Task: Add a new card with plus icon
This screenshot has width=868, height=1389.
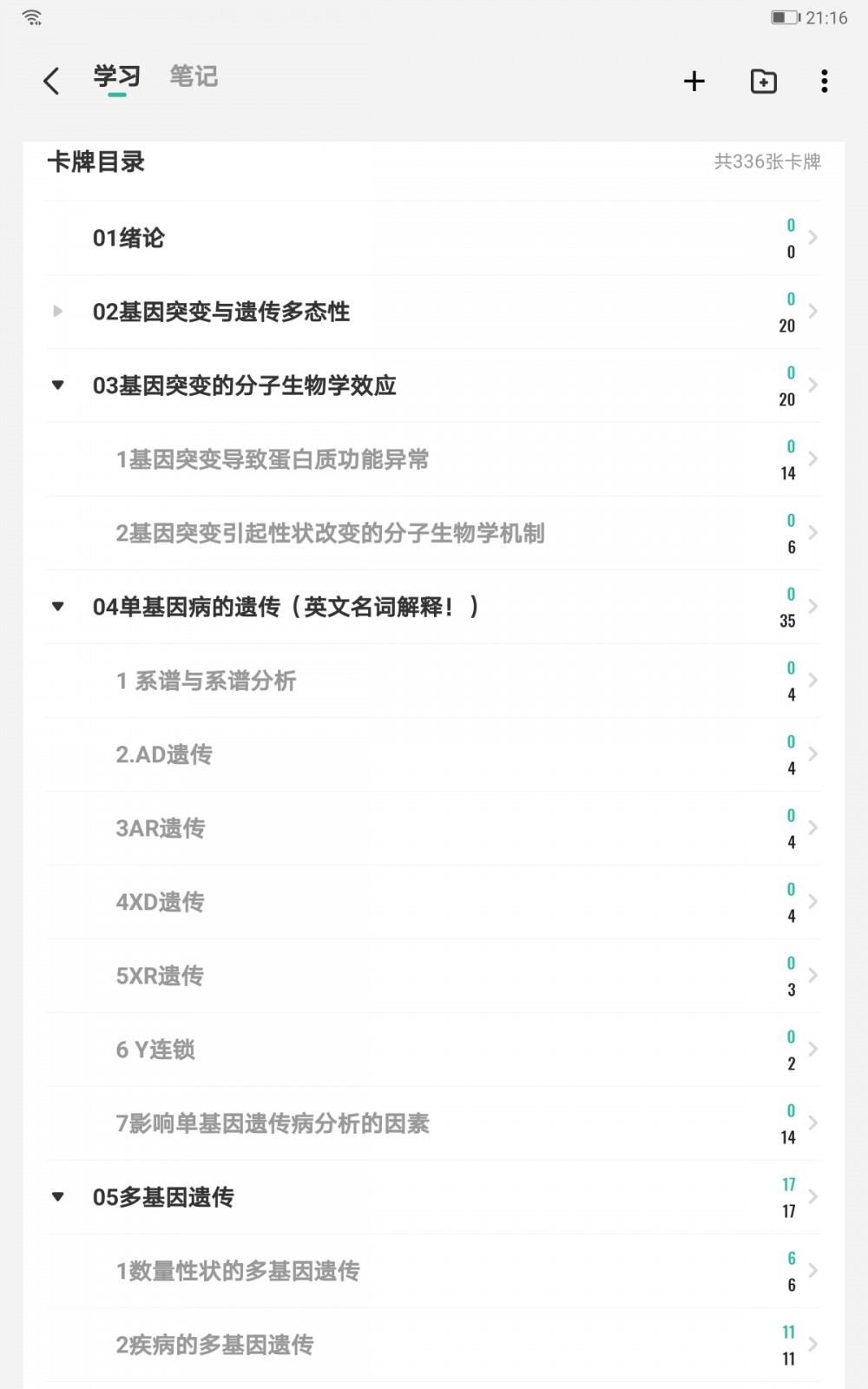Action: [694, 82]
